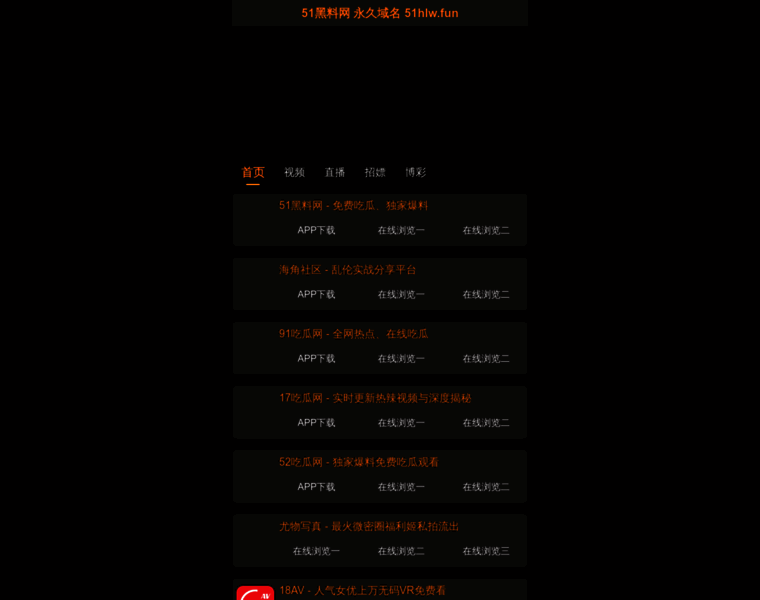The image size is (760, 600).
Task: Open 在线浏览二 under 海角社区
Action: point(486,294)
